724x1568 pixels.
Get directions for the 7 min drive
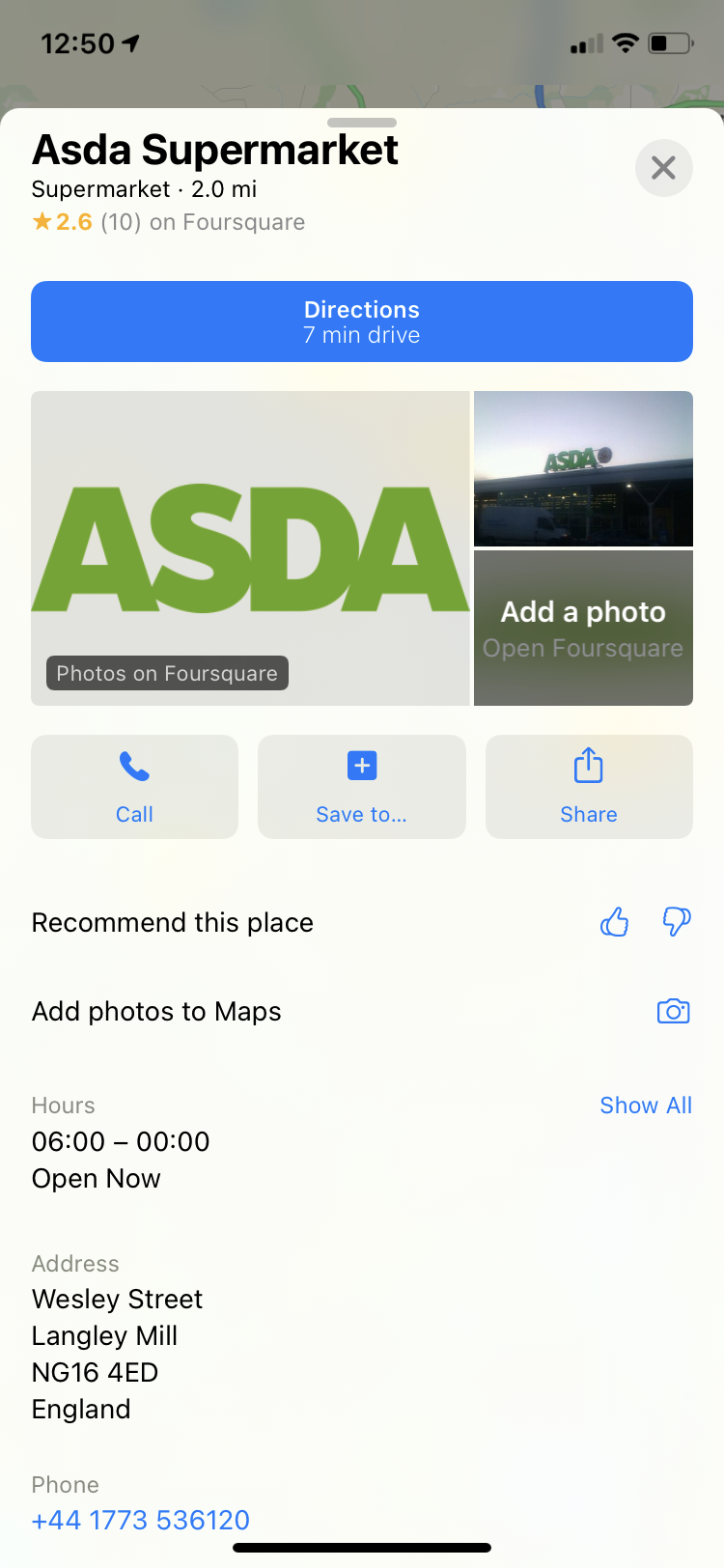[x=362, y=322]
